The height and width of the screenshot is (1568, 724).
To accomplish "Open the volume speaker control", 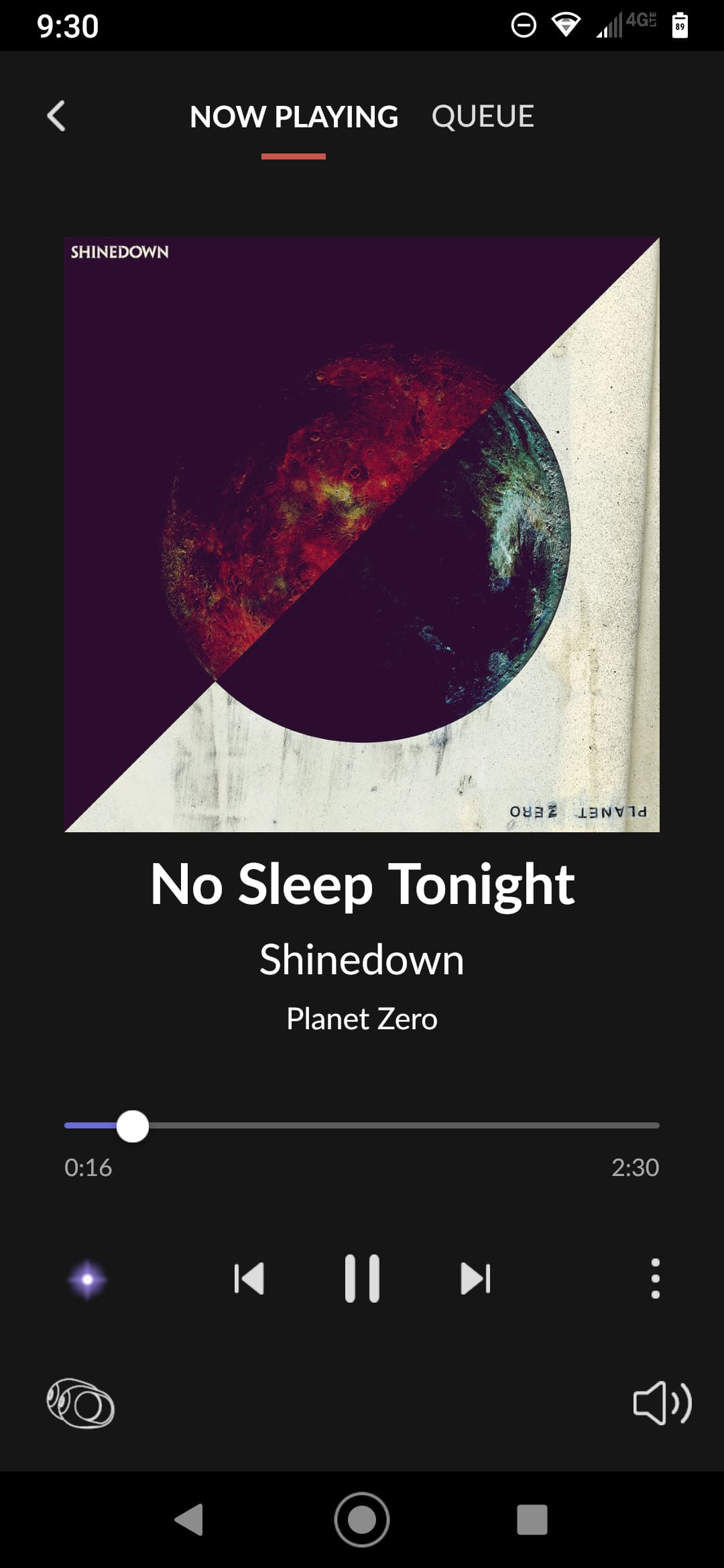I will point(662,1402).
